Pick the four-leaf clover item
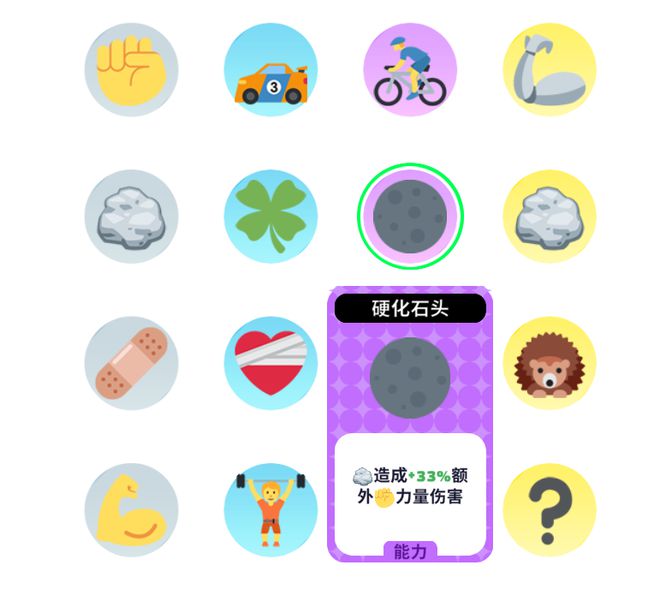Viewport: 660px width, 589px height. (270, 216)
